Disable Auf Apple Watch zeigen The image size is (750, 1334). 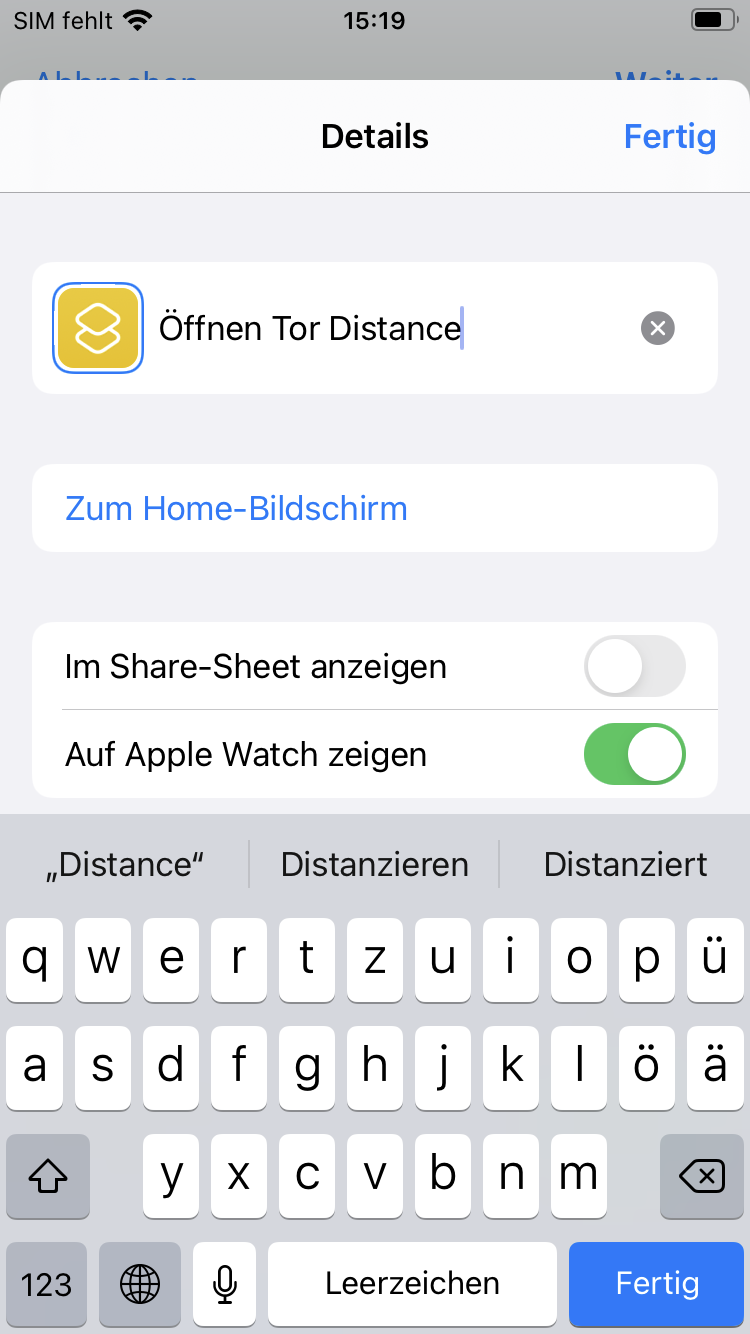point(634,754)
